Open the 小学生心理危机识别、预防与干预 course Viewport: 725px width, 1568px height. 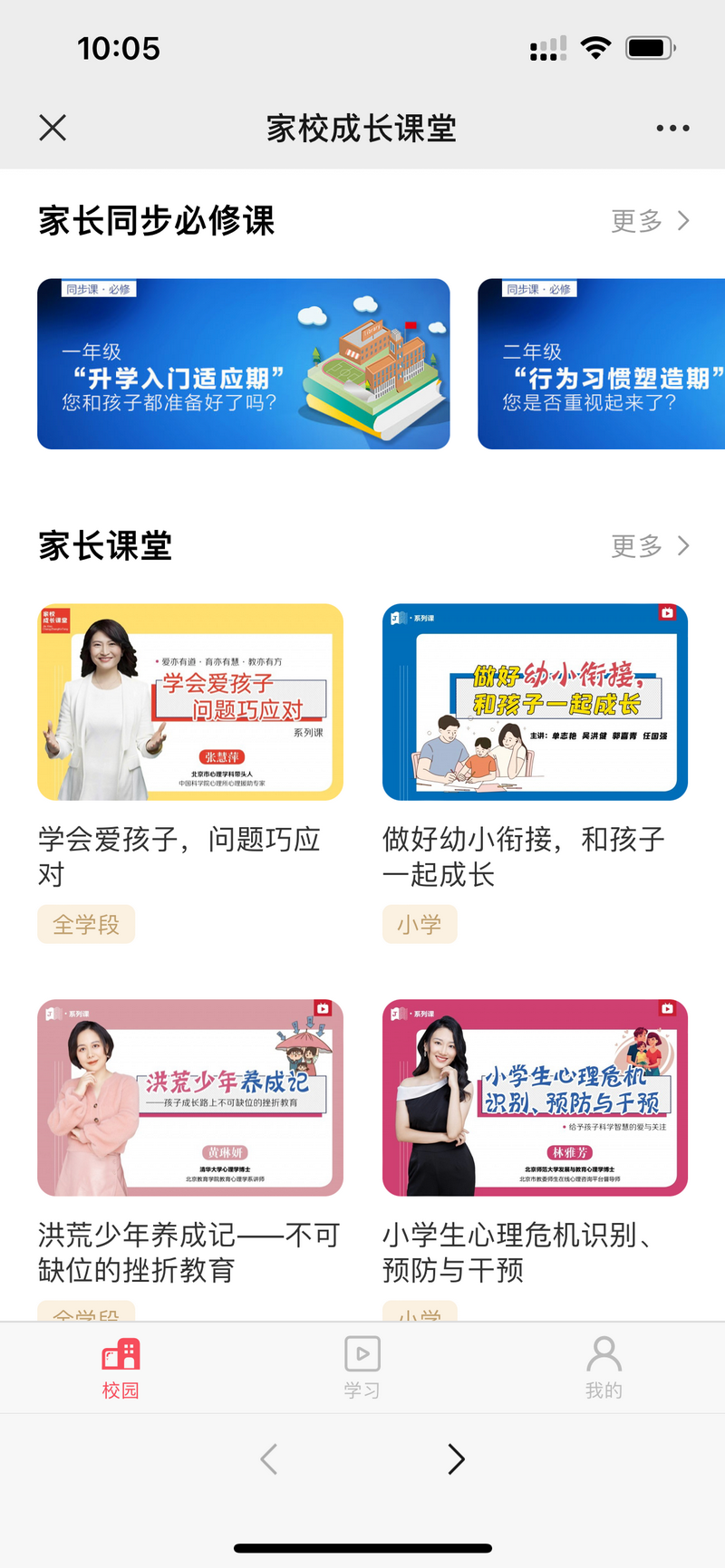point(535,1098)
